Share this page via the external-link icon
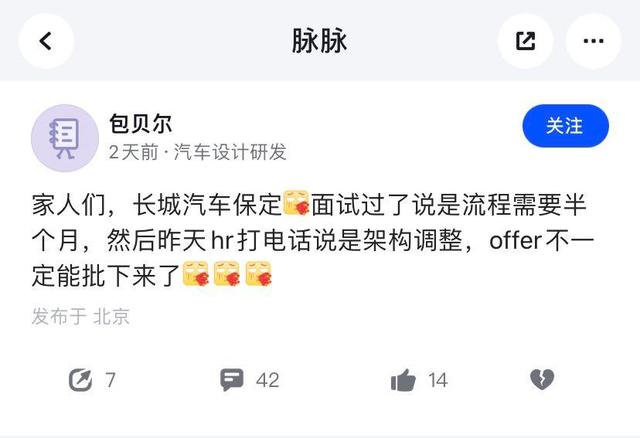This screenshot has width=640, height=438. [525, 41]
